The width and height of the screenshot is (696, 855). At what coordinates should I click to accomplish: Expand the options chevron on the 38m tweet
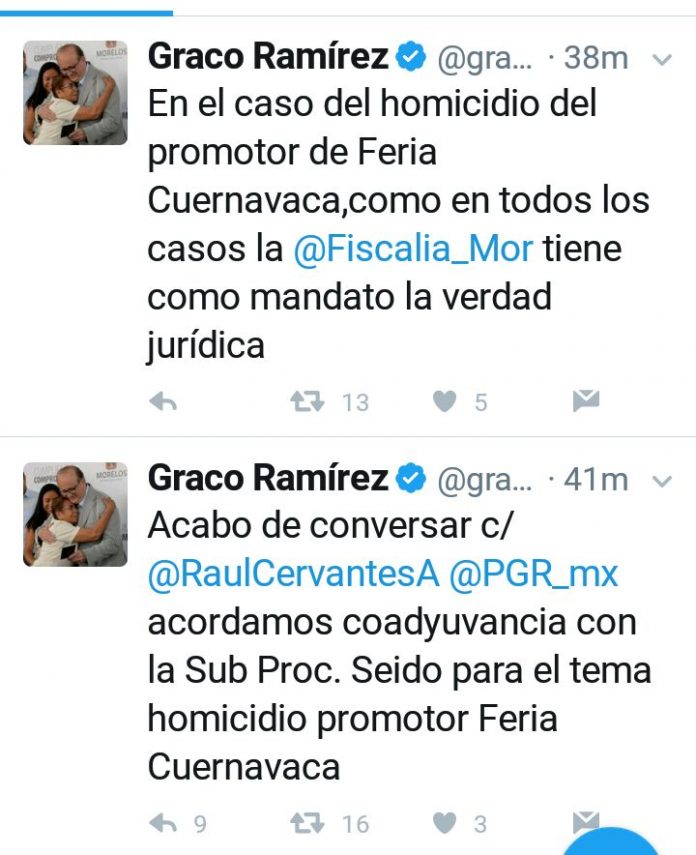tap(662, 59)
